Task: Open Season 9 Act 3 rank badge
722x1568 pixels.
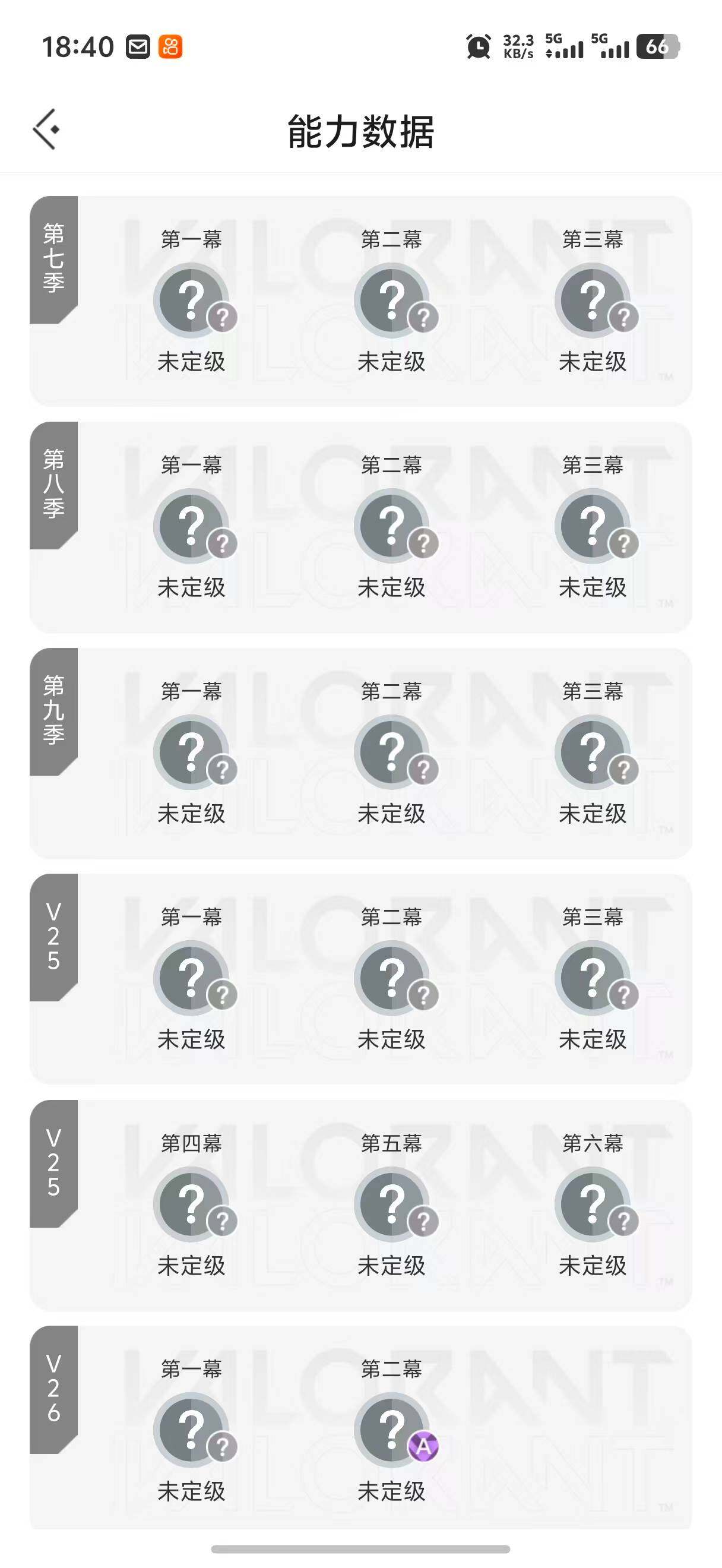Action: click(x=594, y=752)
